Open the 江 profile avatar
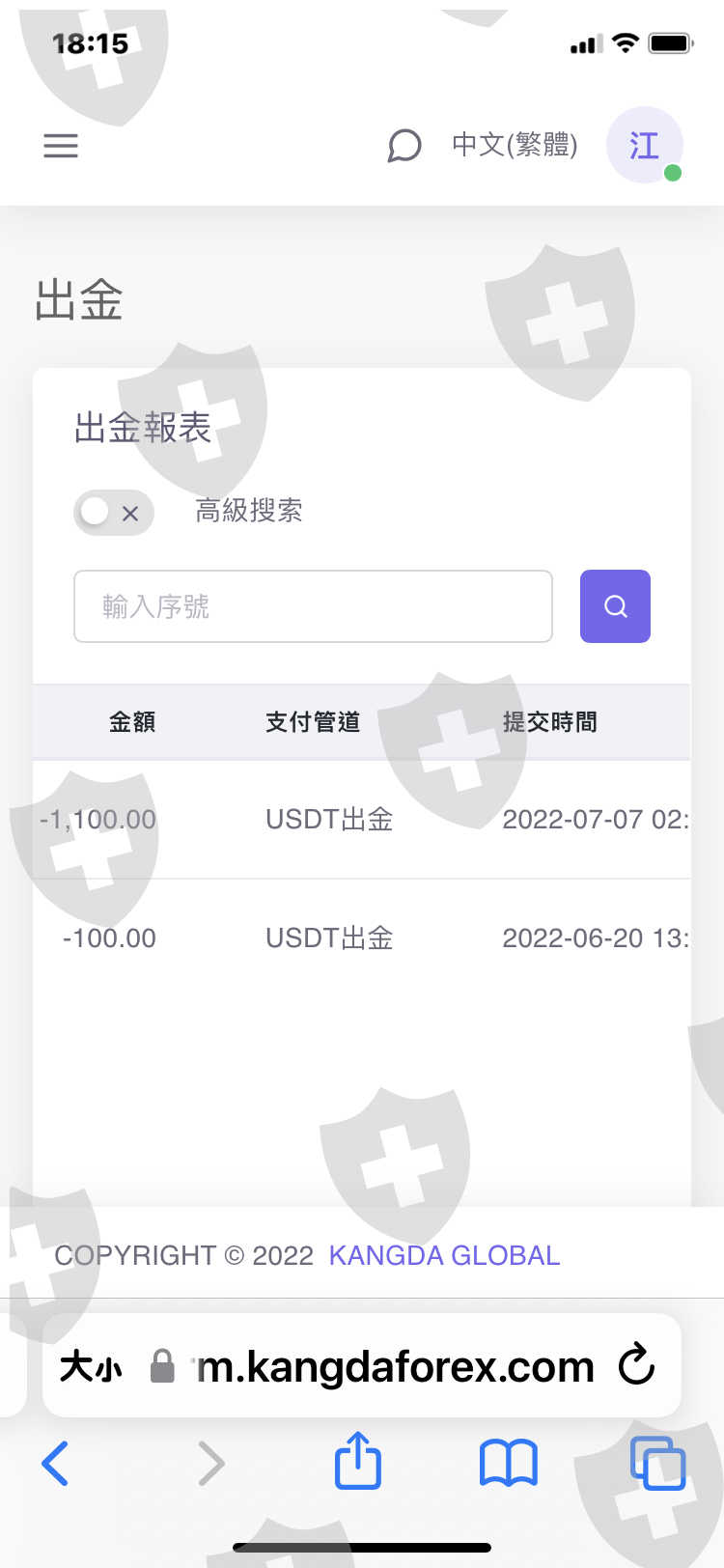724x1568 pixels. [x=645, y=145]
